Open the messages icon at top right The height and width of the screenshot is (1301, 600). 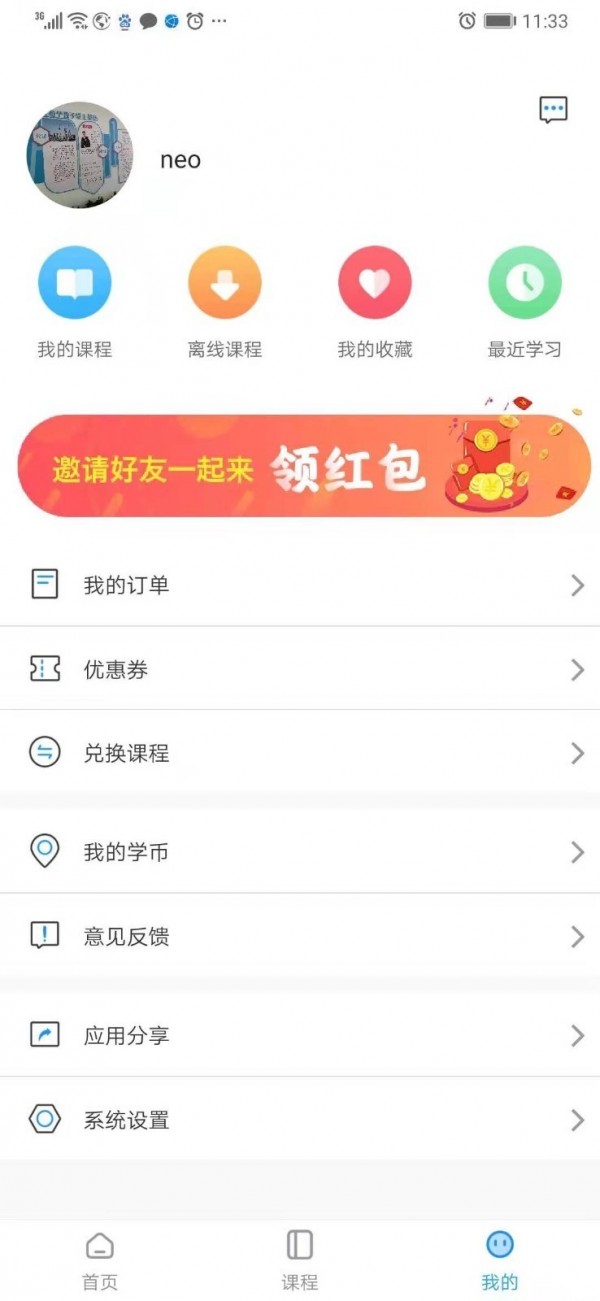[x=553, y=110]
